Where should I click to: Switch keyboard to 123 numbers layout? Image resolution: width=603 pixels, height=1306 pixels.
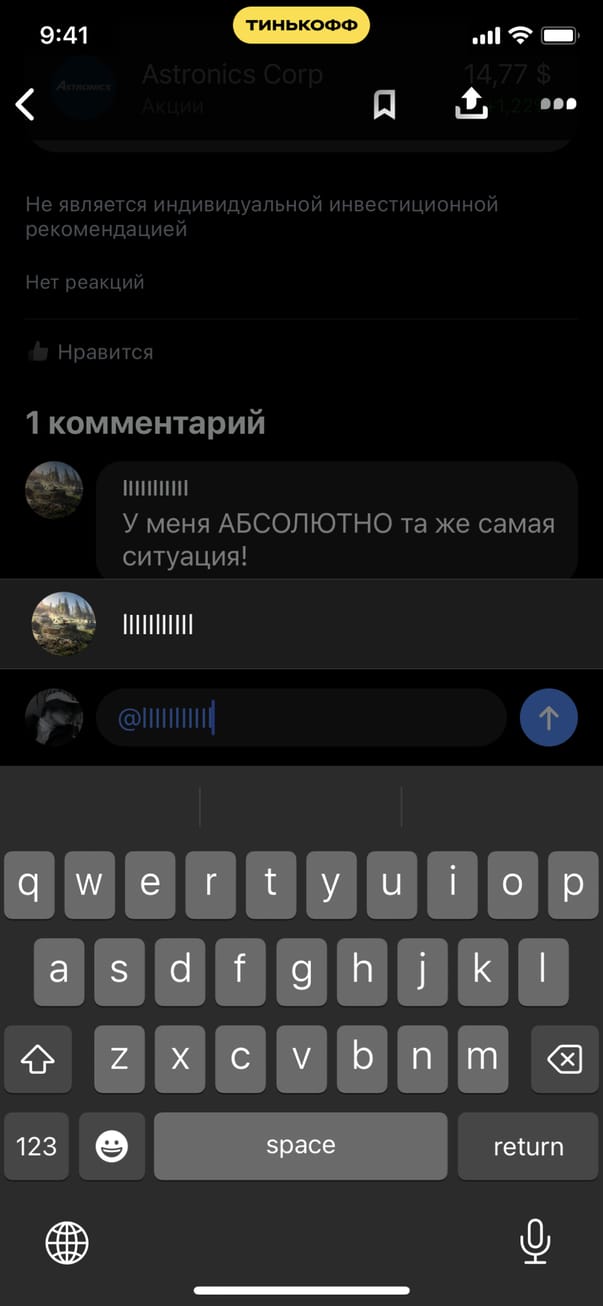[x=37, y=1146]
